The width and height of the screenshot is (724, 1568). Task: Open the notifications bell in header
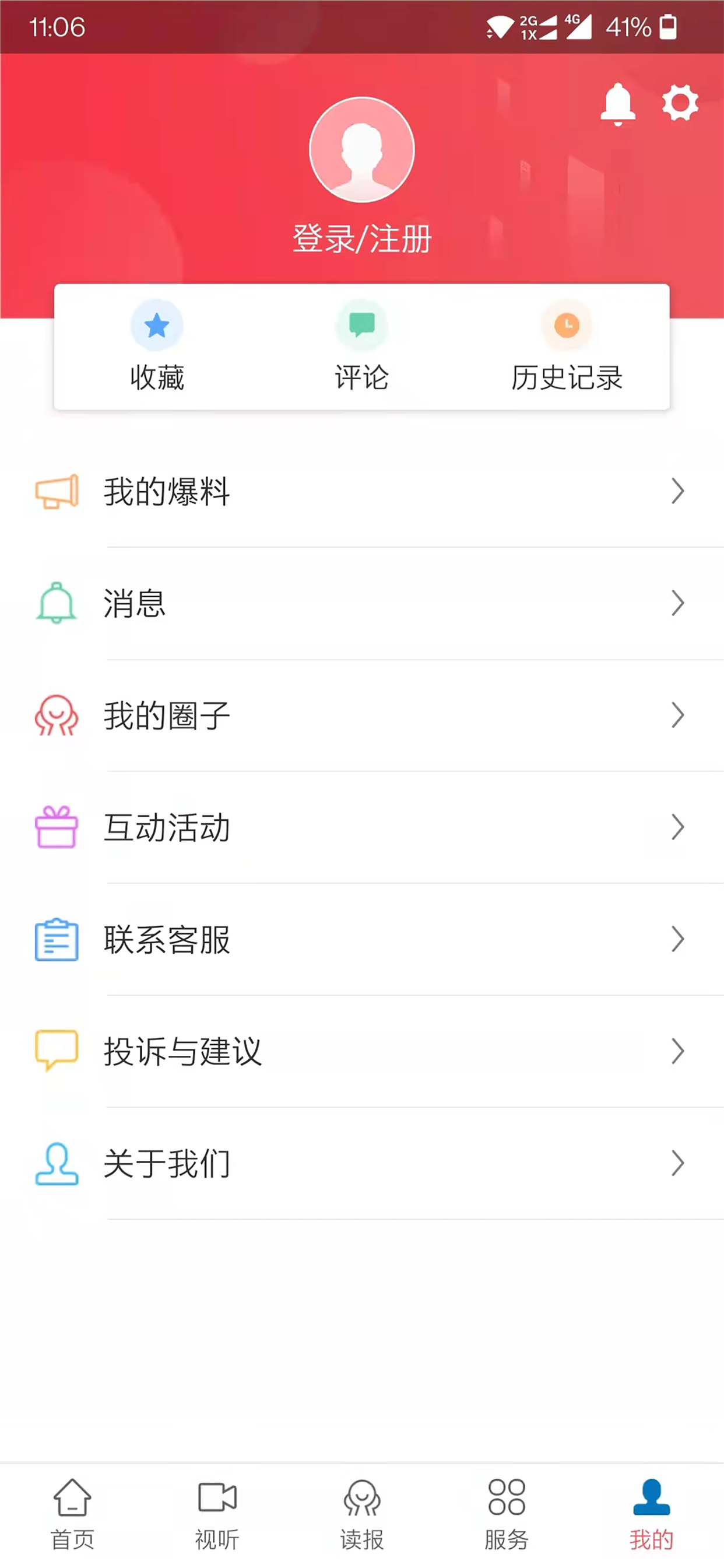coord(617,104)
